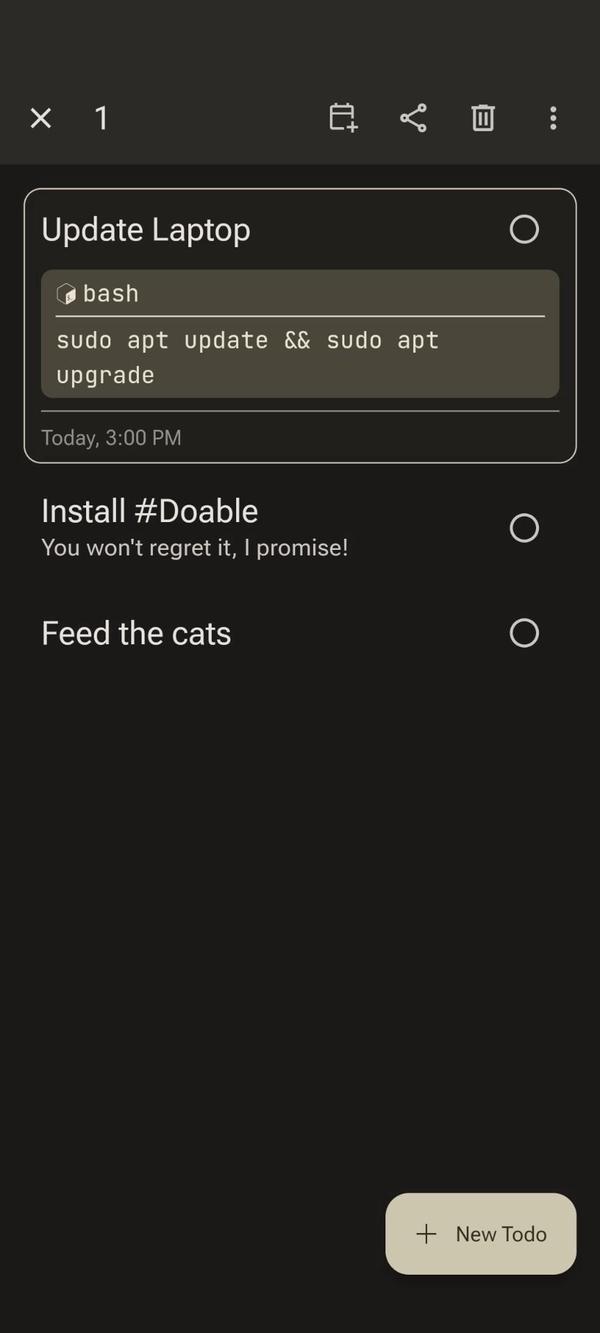Share the selected todo
This screenshot has height=1333, width=600.
coord(413,118)
